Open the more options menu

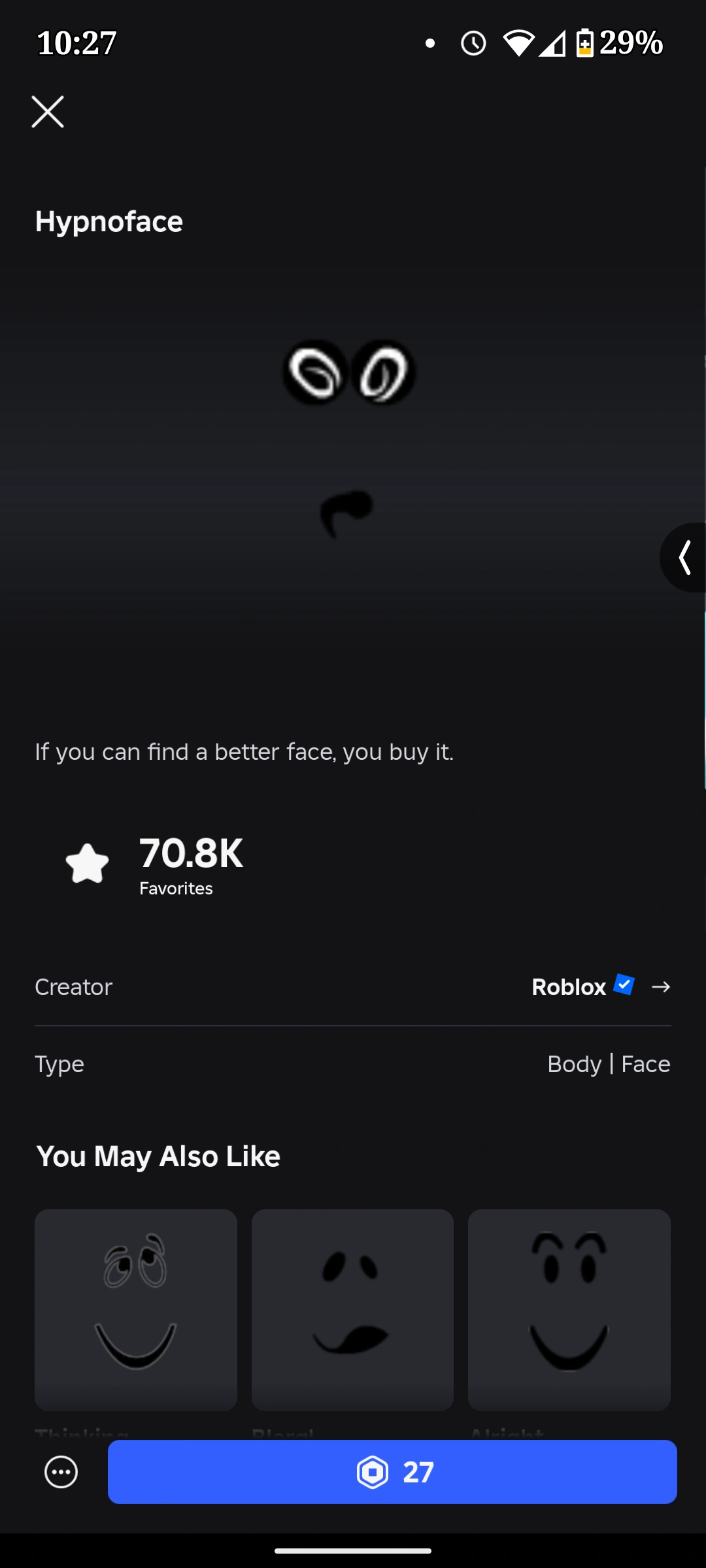pyautogui.click(x=61, y=1472)
